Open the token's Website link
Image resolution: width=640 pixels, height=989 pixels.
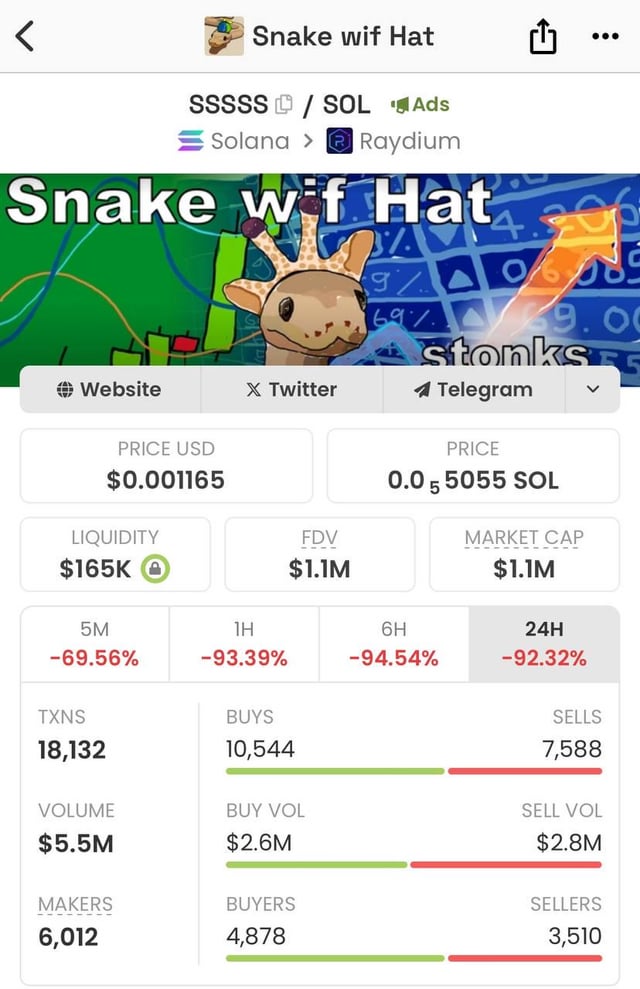[x=110, y=389]
